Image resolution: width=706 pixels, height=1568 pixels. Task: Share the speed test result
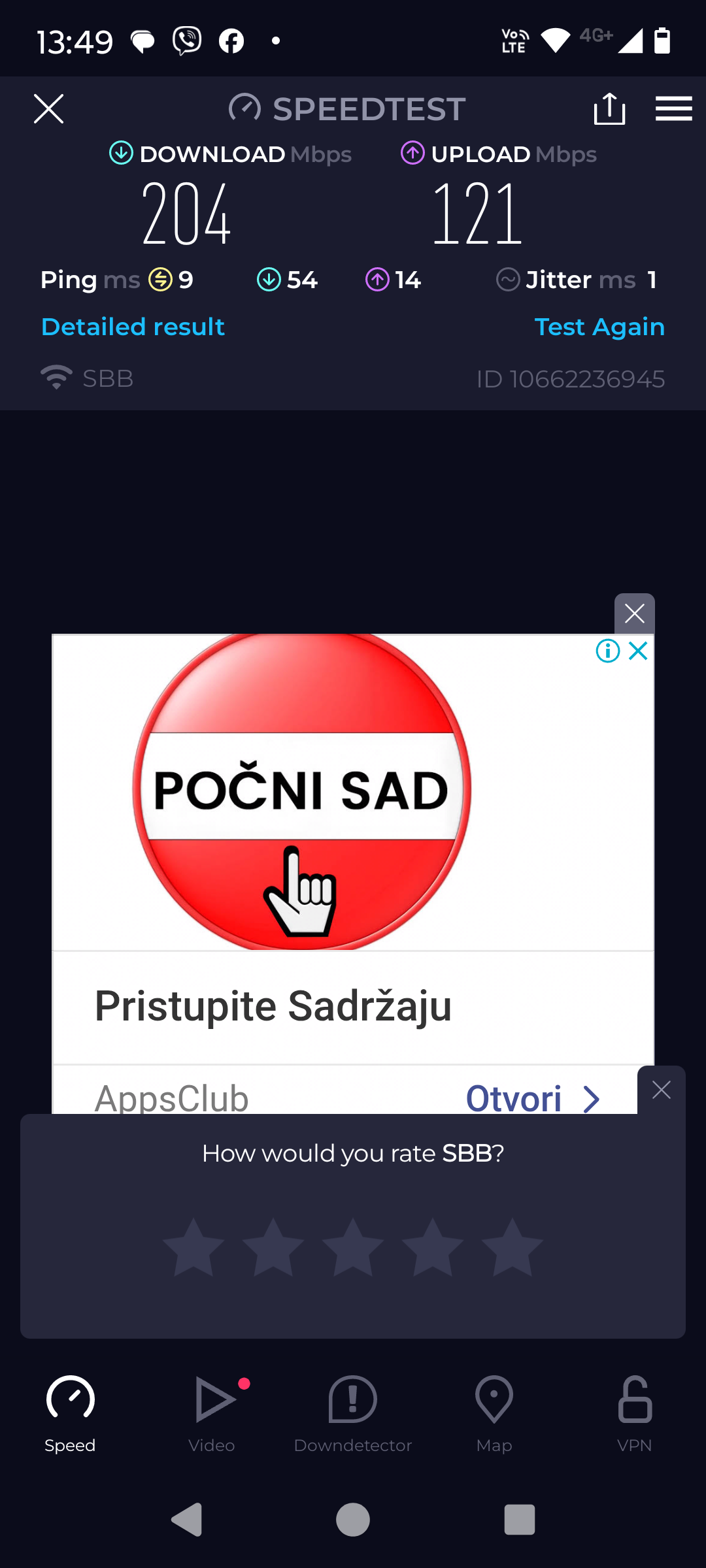[x=609, y=108]
